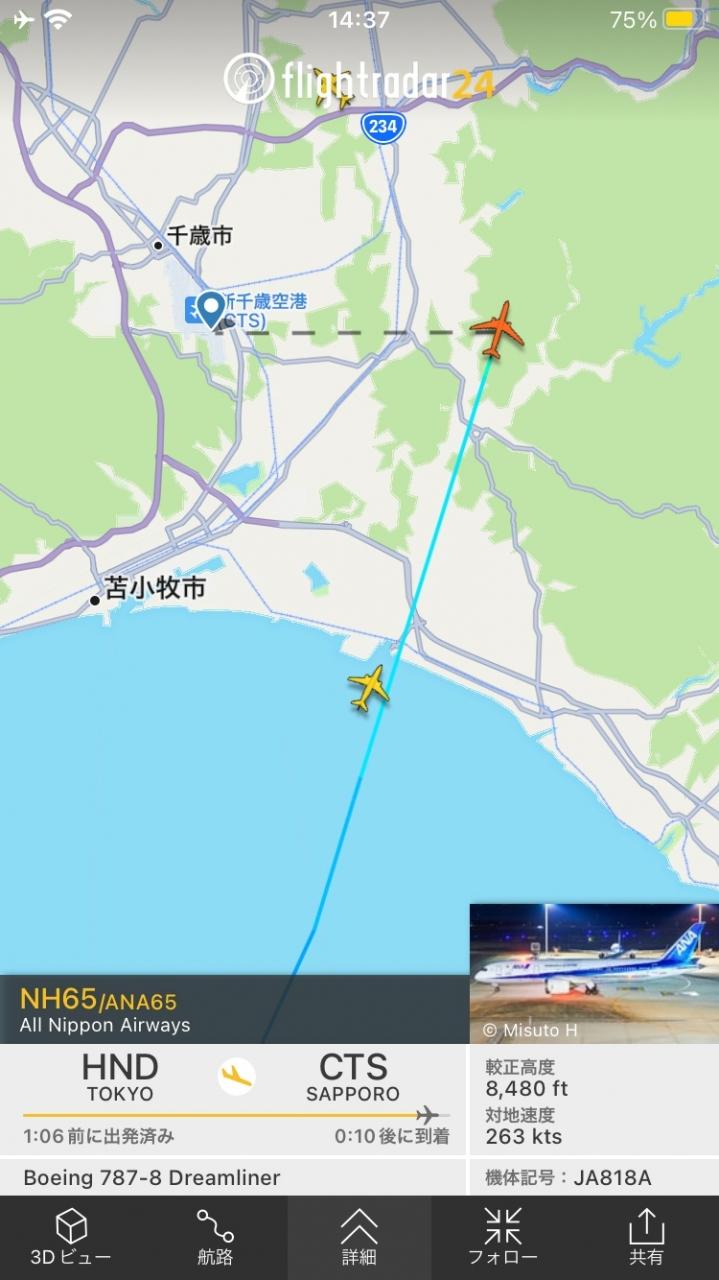This screenshot has height=1280, width=719.
Task: Open New Chitose Airport (CTS) pin
Action: 210,309
